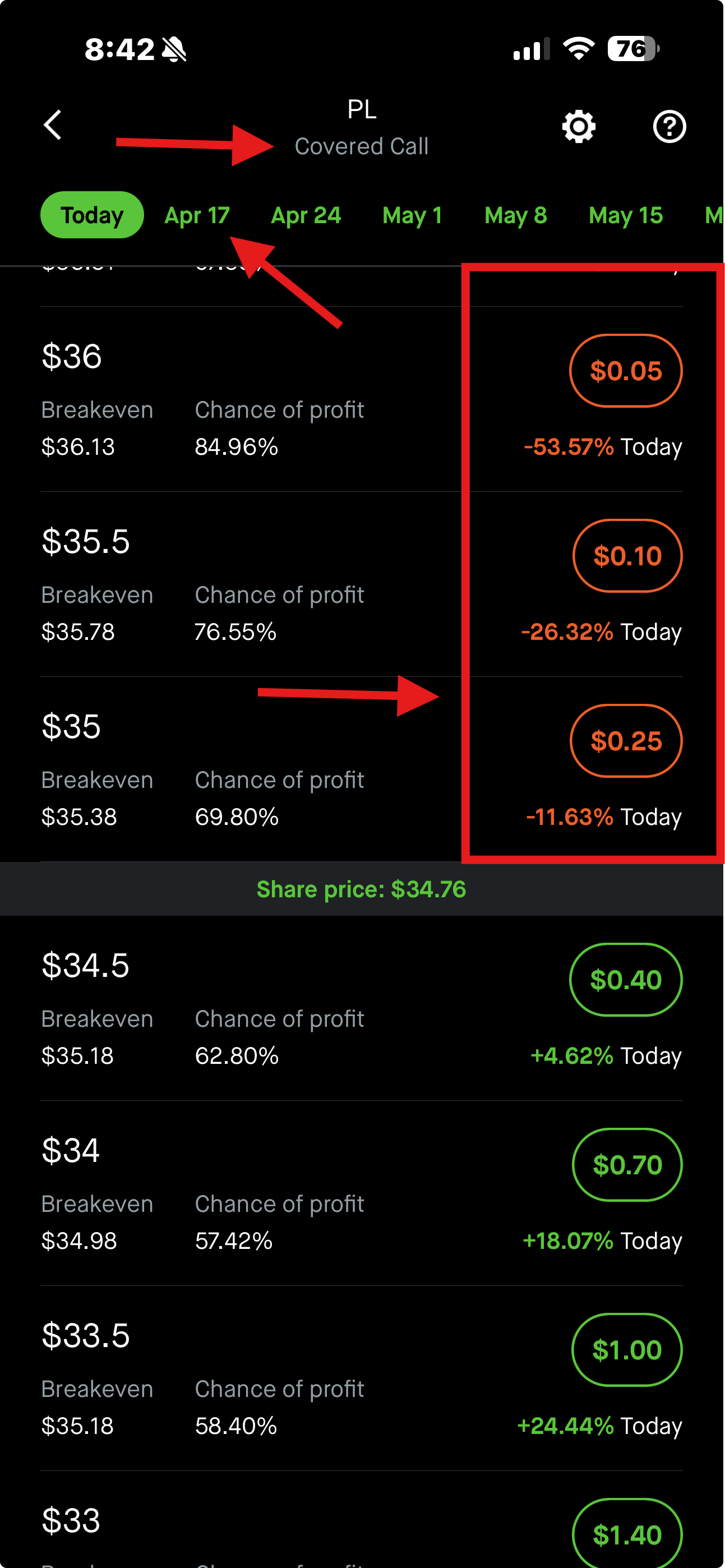Tap the $0.10 premium for $35.5 strike
725x1568 pixels.
pos(627,556)
